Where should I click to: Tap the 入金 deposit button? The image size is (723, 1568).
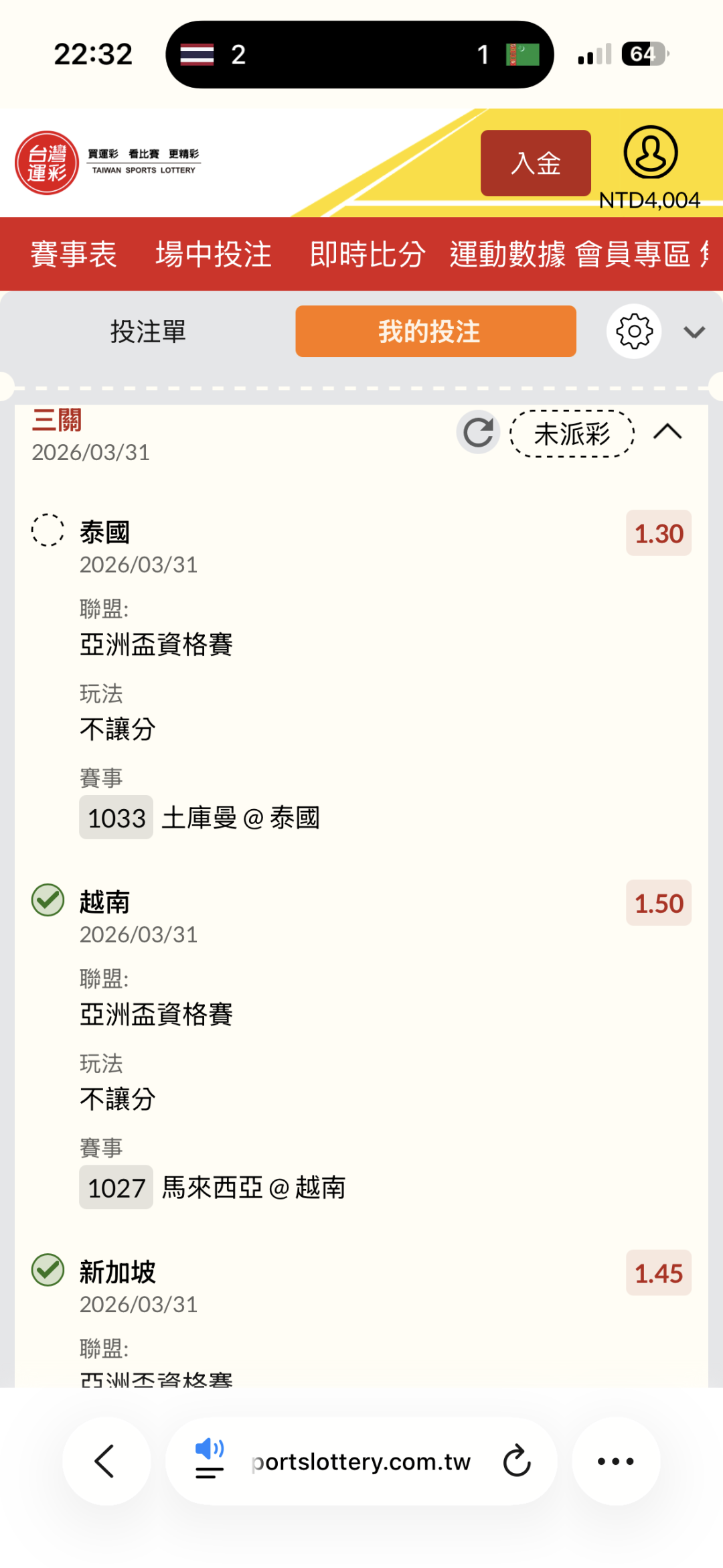click(536, 163)
